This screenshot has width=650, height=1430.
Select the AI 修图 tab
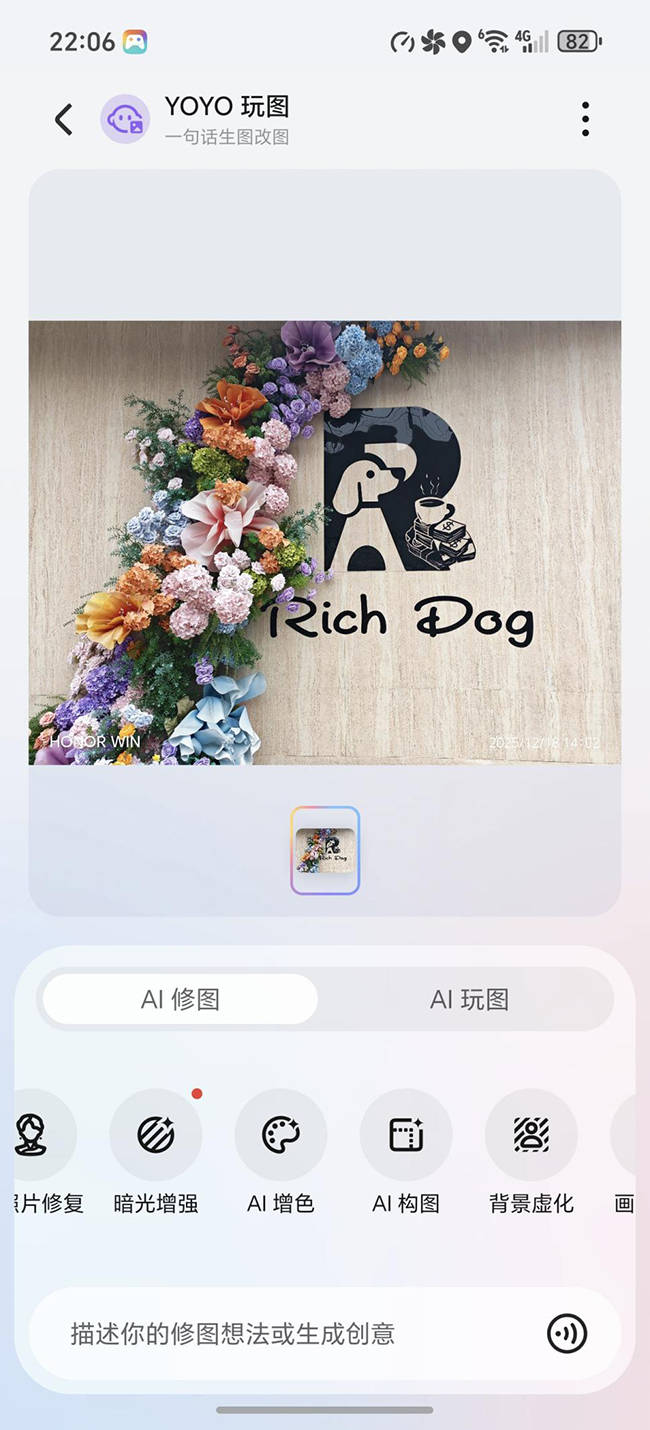click(x=180, y=999)
